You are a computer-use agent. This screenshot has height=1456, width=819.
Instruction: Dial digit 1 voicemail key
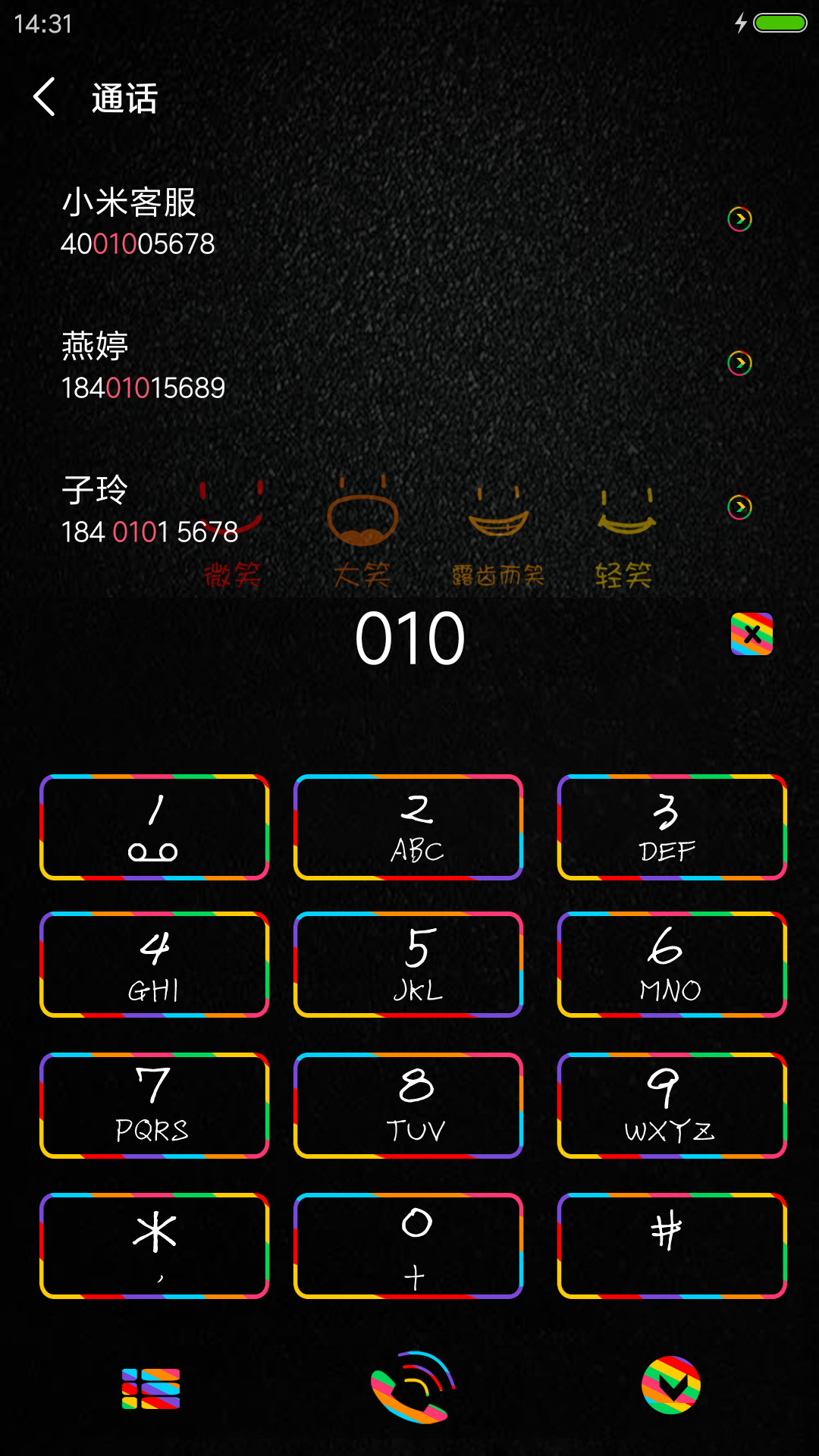point(154,827)
